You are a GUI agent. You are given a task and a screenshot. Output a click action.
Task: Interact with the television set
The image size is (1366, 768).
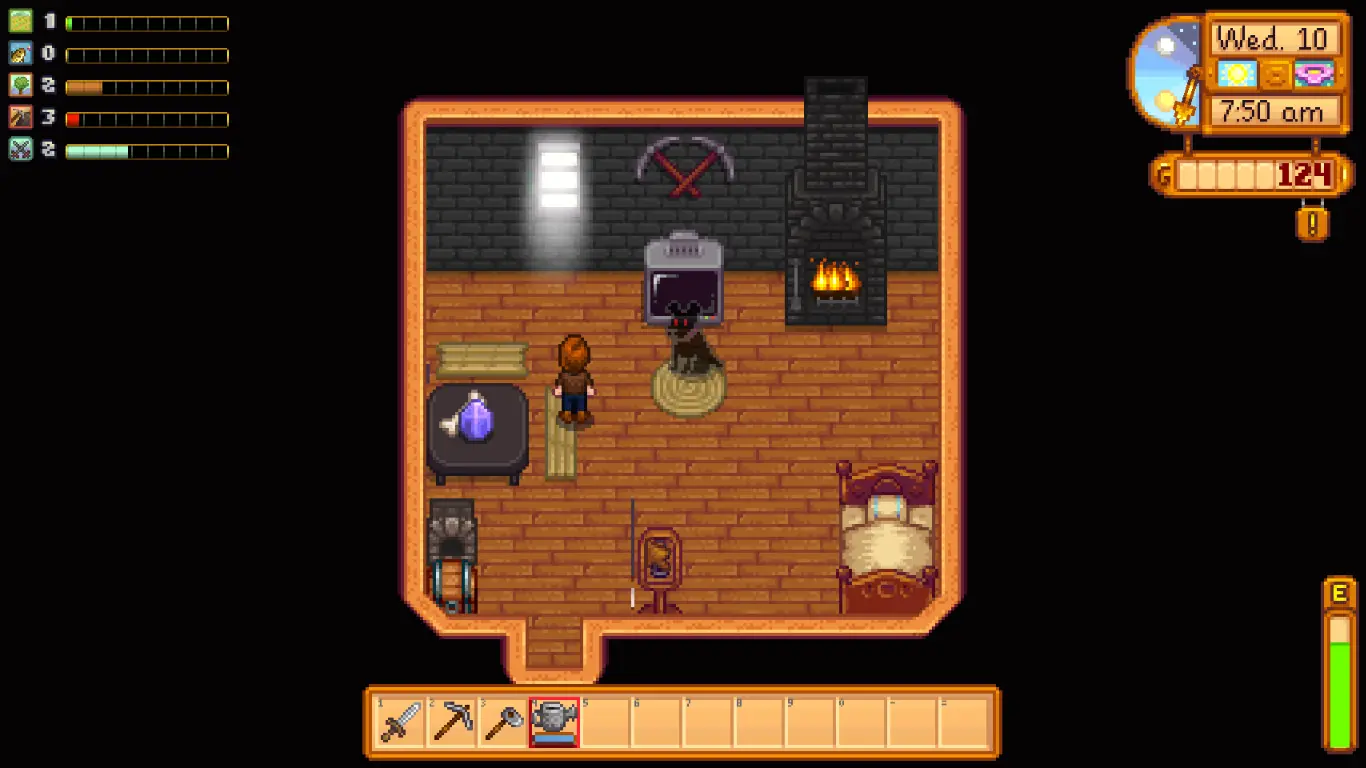tap(683, 282)
